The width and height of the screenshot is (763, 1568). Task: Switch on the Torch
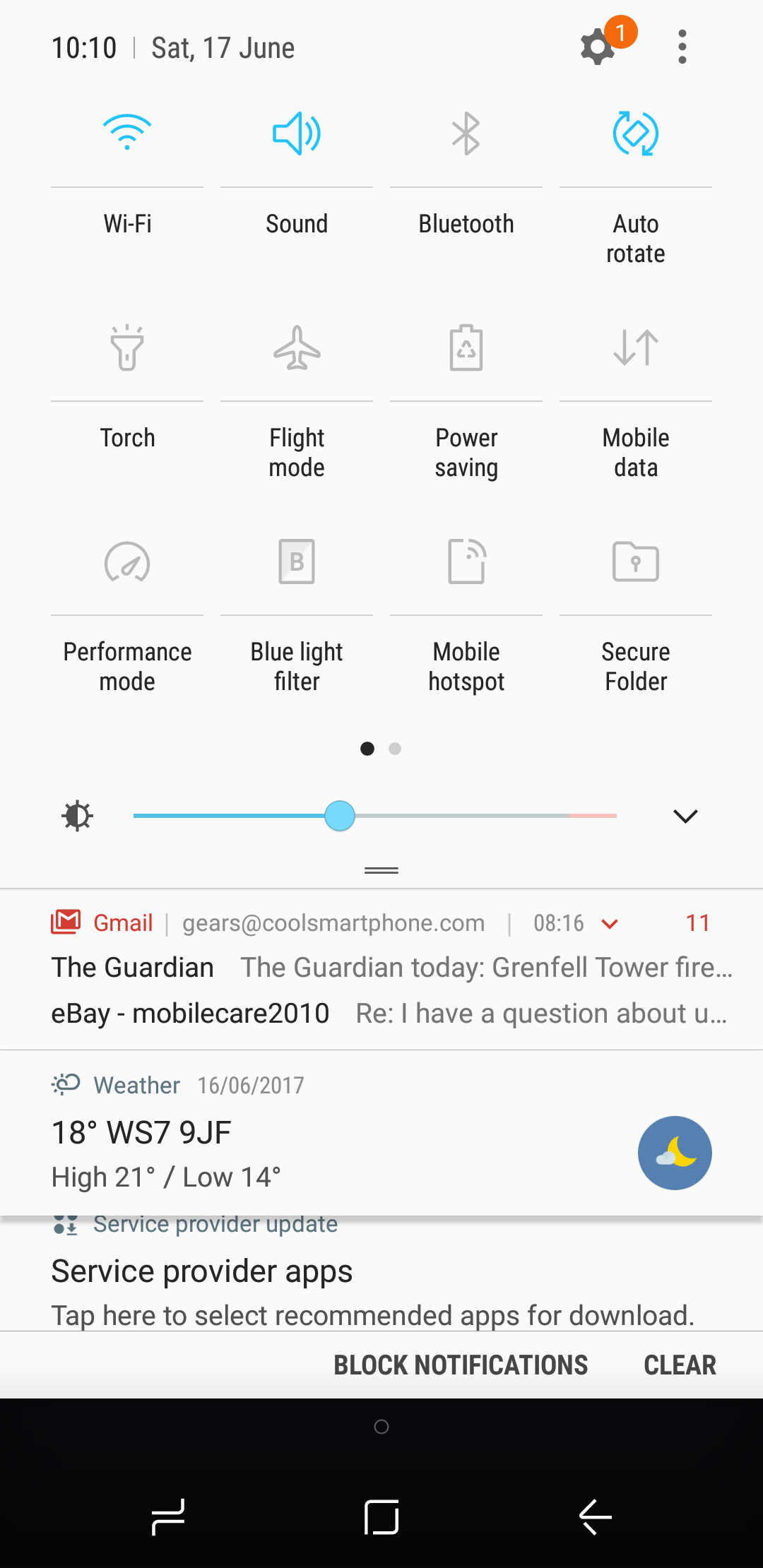(x=127, y=347)
